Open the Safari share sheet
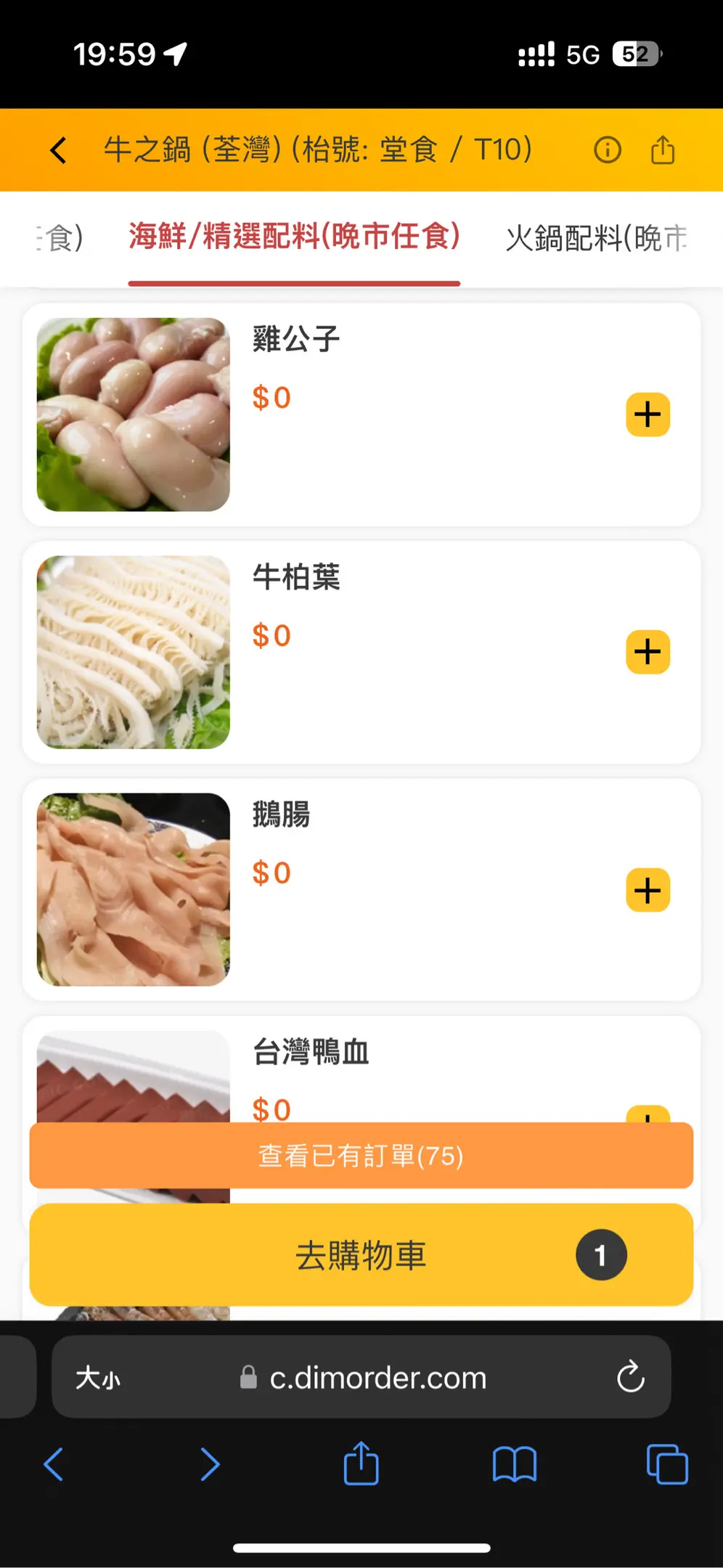This screenshot has height=1568, width=723. point(361,1463)
